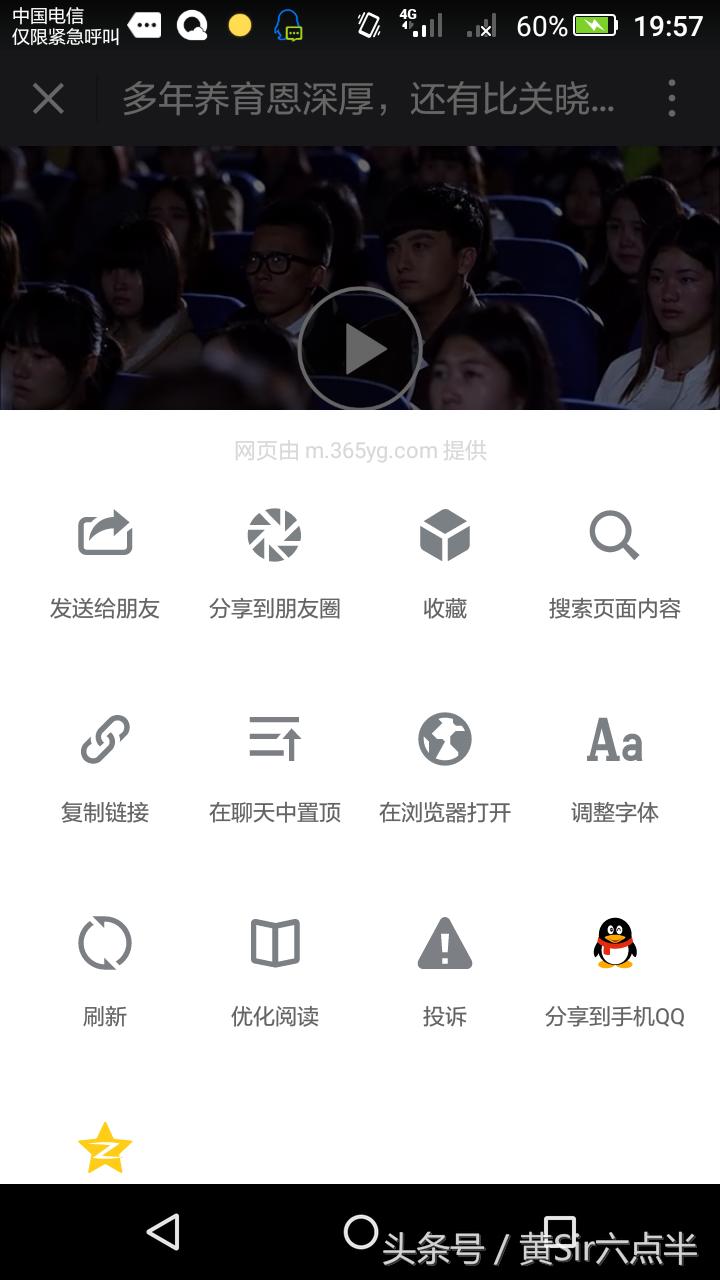
Task: Tap the circle home navigation button
Action: [x=360, y=1232]
